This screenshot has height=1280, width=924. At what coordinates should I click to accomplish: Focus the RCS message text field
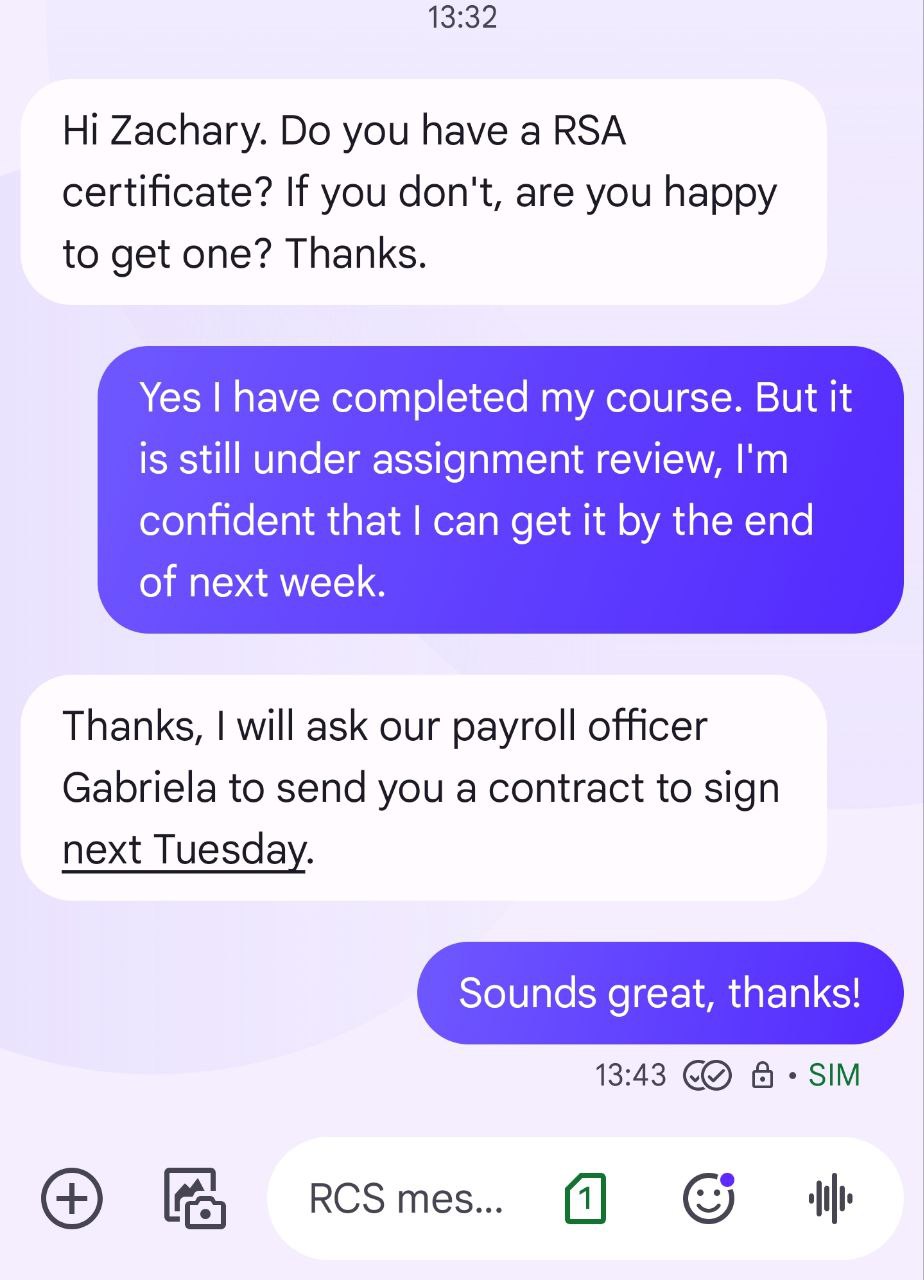coord(406,1198)
